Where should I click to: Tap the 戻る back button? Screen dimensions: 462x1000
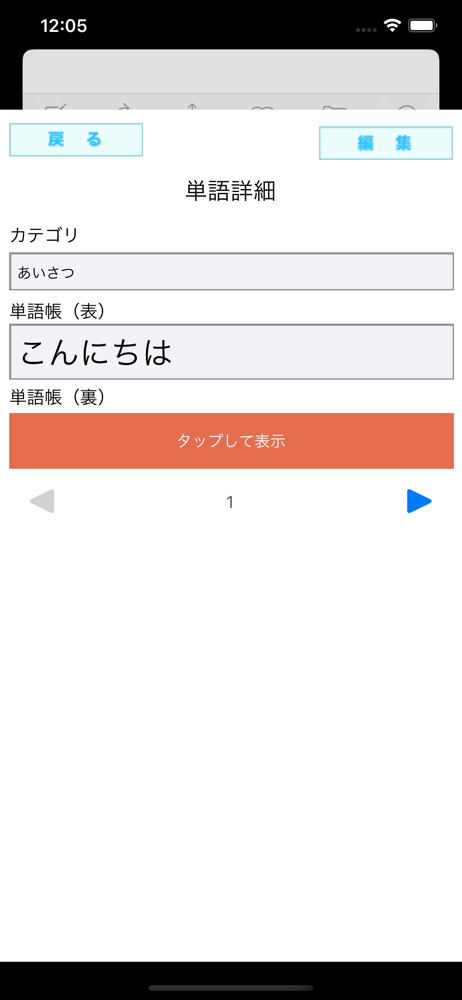click(x=76, y=140)
